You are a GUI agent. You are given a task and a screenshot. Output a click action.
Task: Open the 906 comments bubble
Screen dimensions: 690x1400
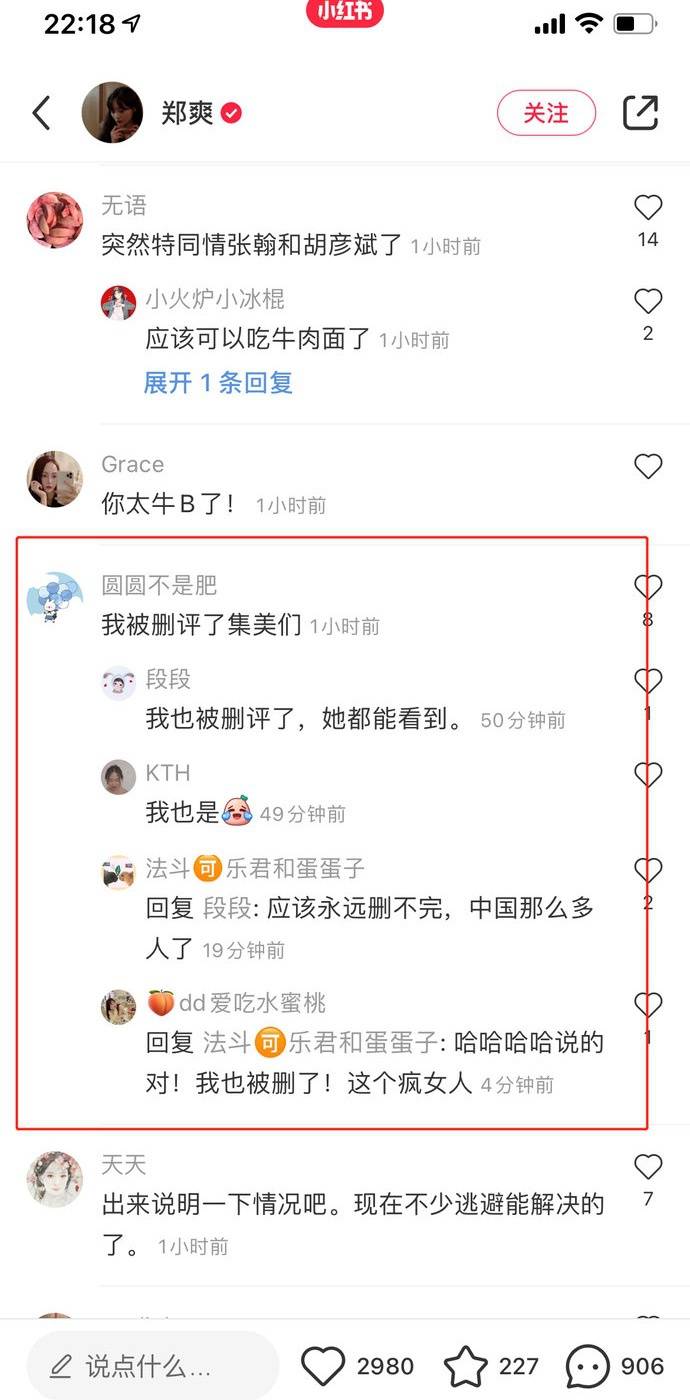click(588, 1366)
